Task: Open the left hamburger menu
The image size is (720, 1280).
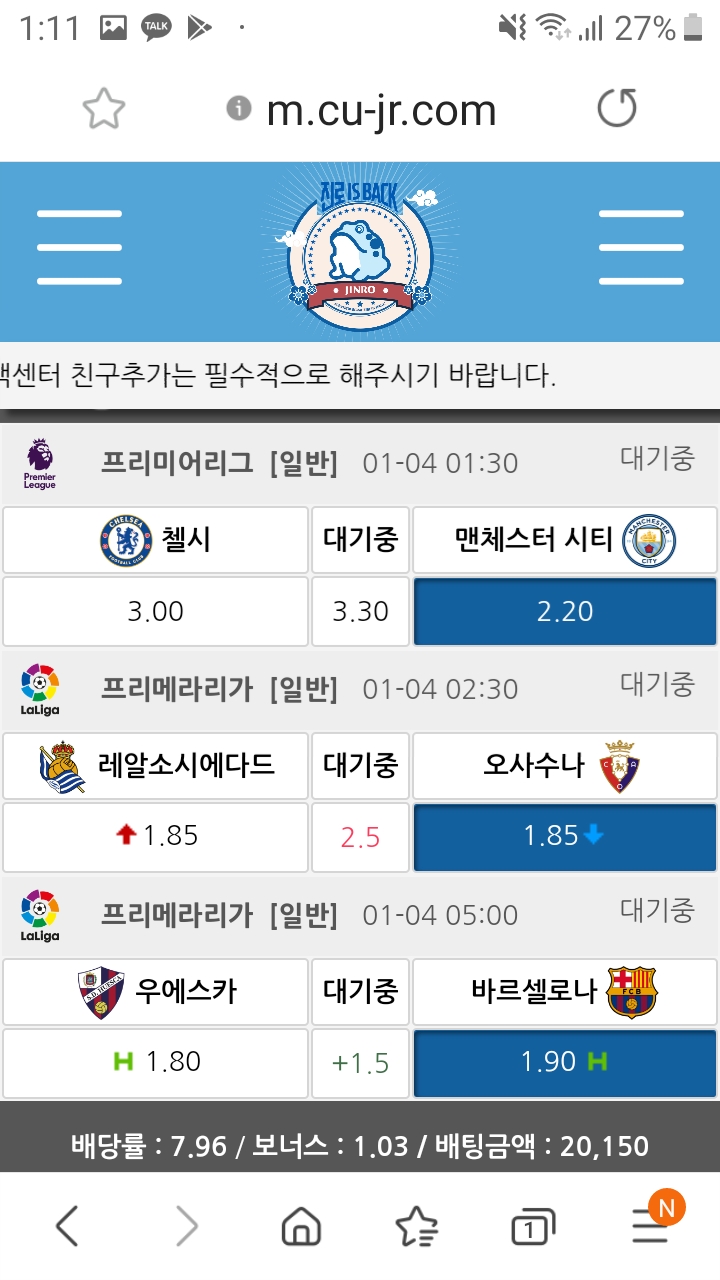Action: (79, 247)
